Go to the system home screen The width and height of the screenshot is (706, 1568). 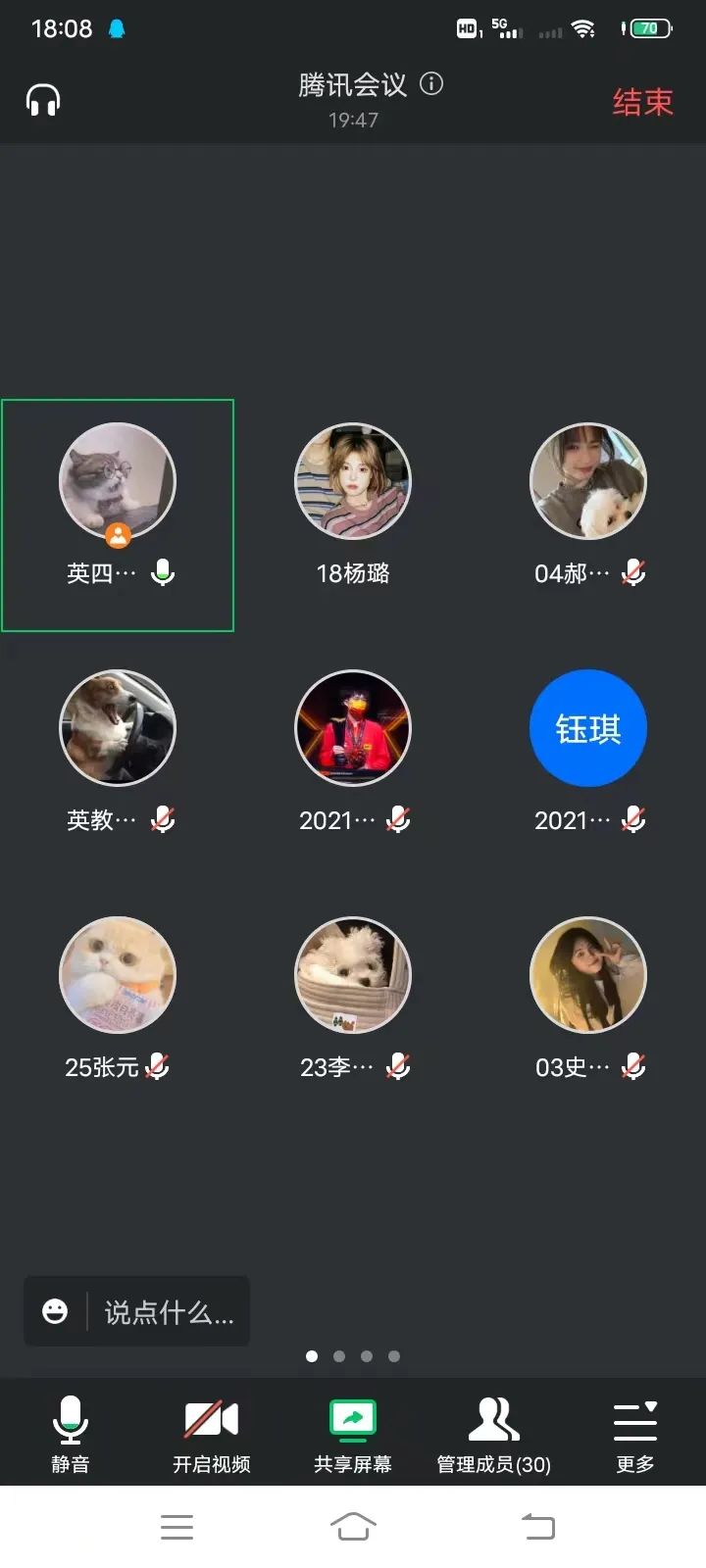pyautogui.click(x=353, y=1526)
